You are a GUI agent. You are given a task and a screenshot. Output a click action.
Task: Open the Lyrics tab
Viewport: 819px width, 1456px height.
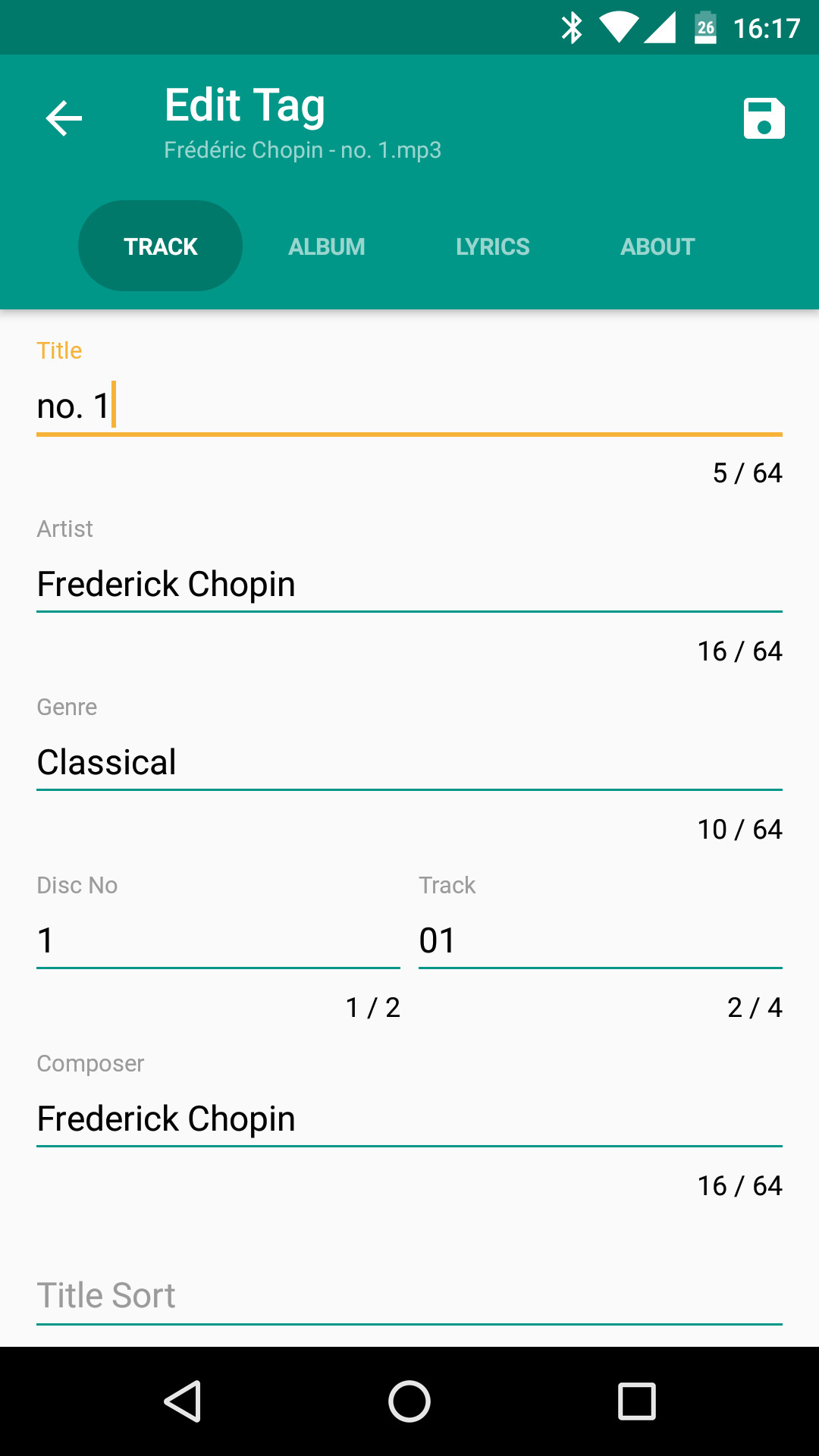click(x=492, y=246)
